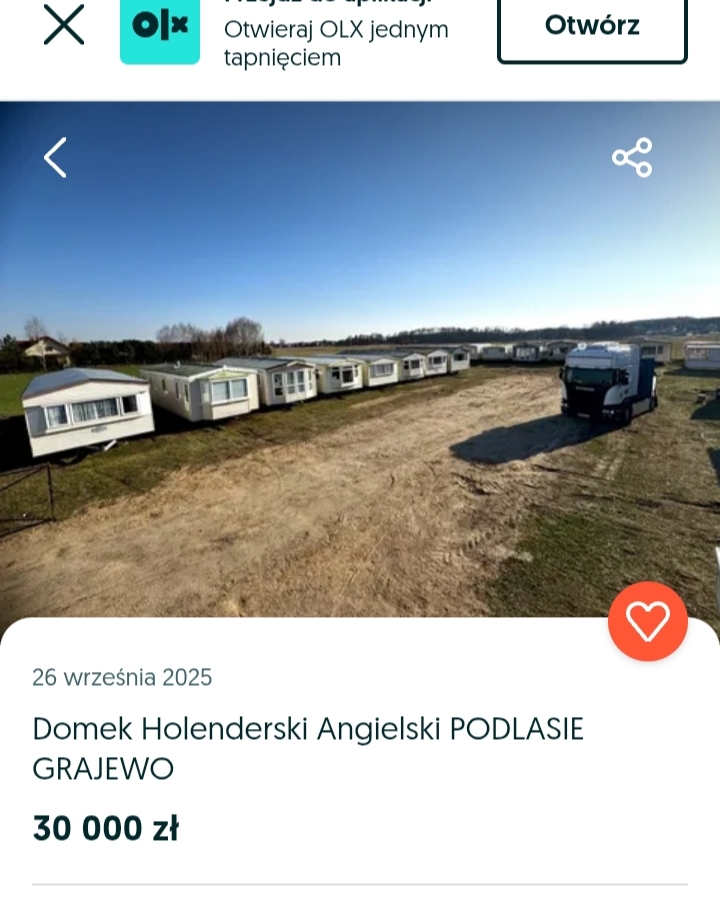Add listing to favorites with heart
720x902 pixels.
(647, 621)
